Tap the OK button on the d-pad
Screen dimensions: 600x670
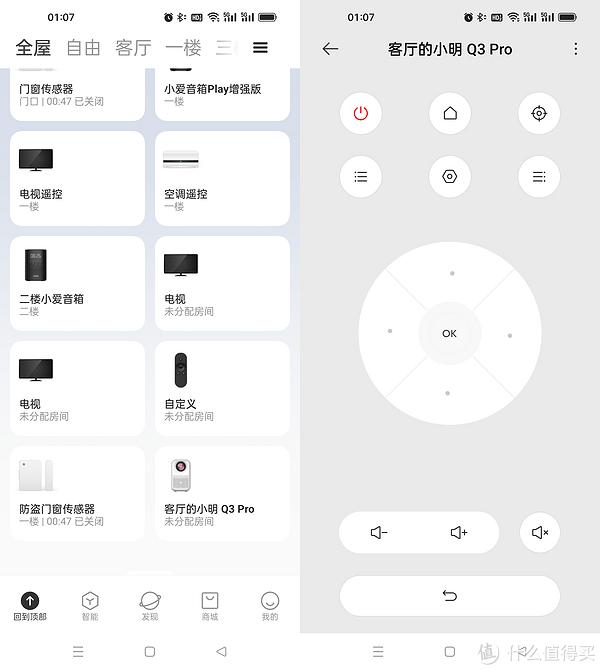[449, 333]
